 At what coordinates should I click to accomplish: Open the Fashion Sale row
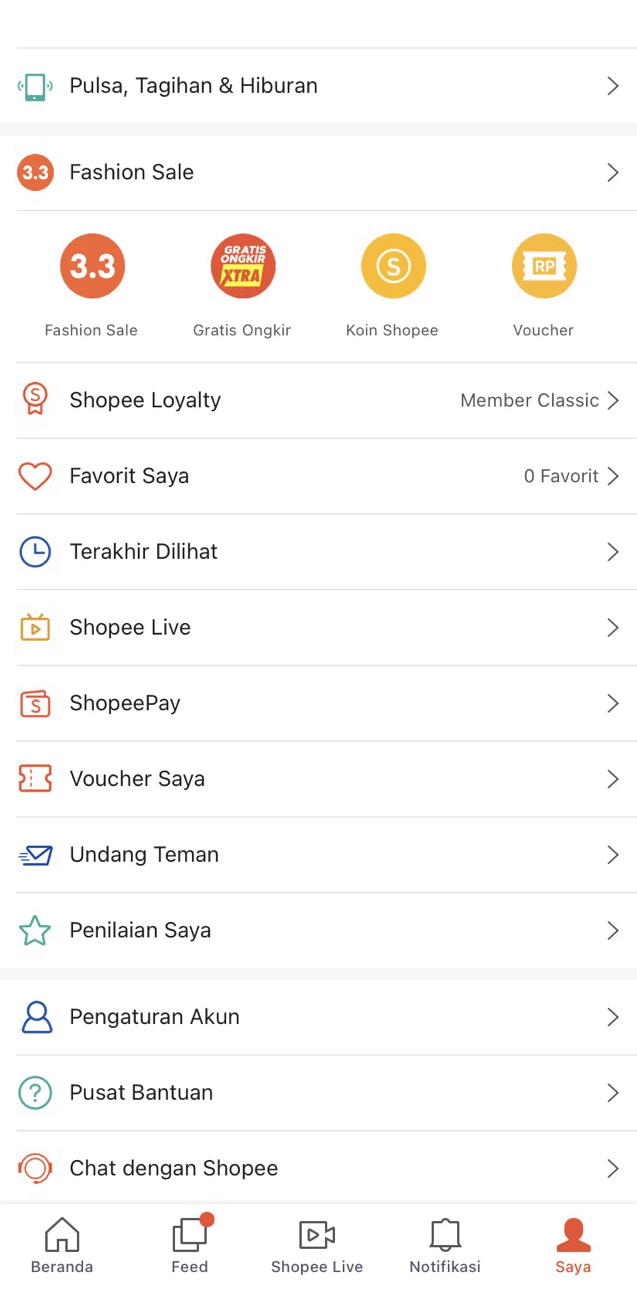[x=318, y=172]
